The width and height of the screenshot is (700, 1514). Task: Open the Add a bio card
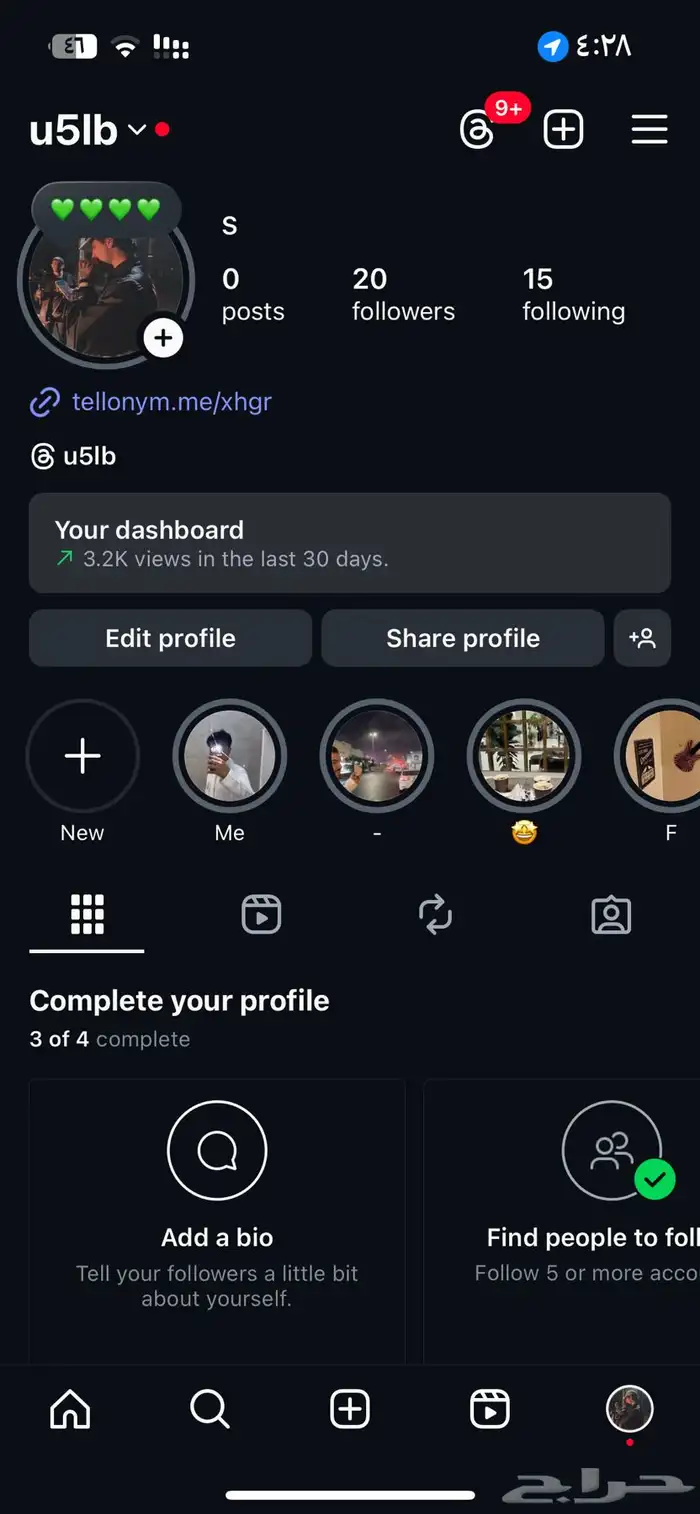(x=217, y=1220)
